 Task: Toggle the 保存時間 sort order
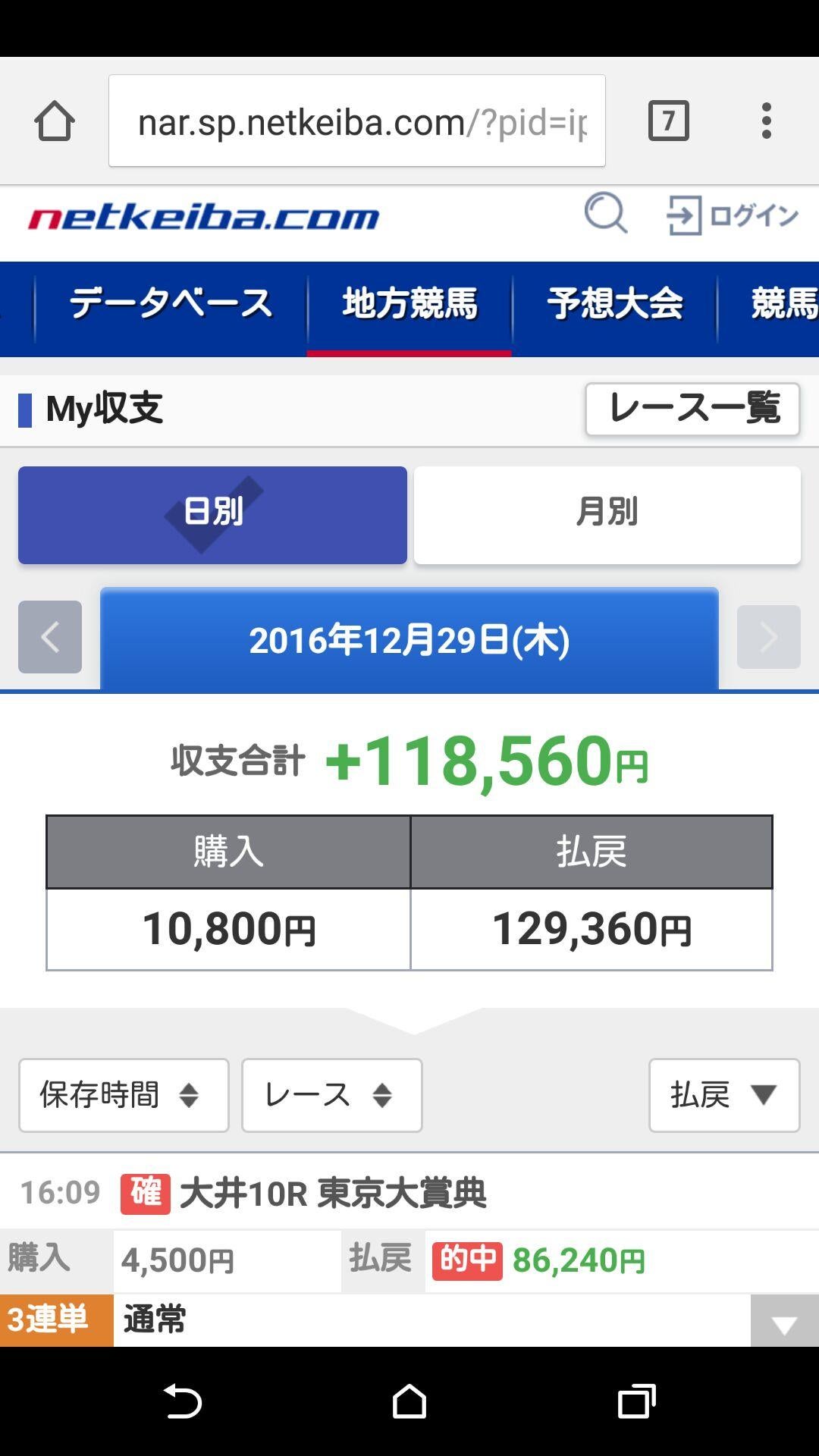coord(124,1095)
